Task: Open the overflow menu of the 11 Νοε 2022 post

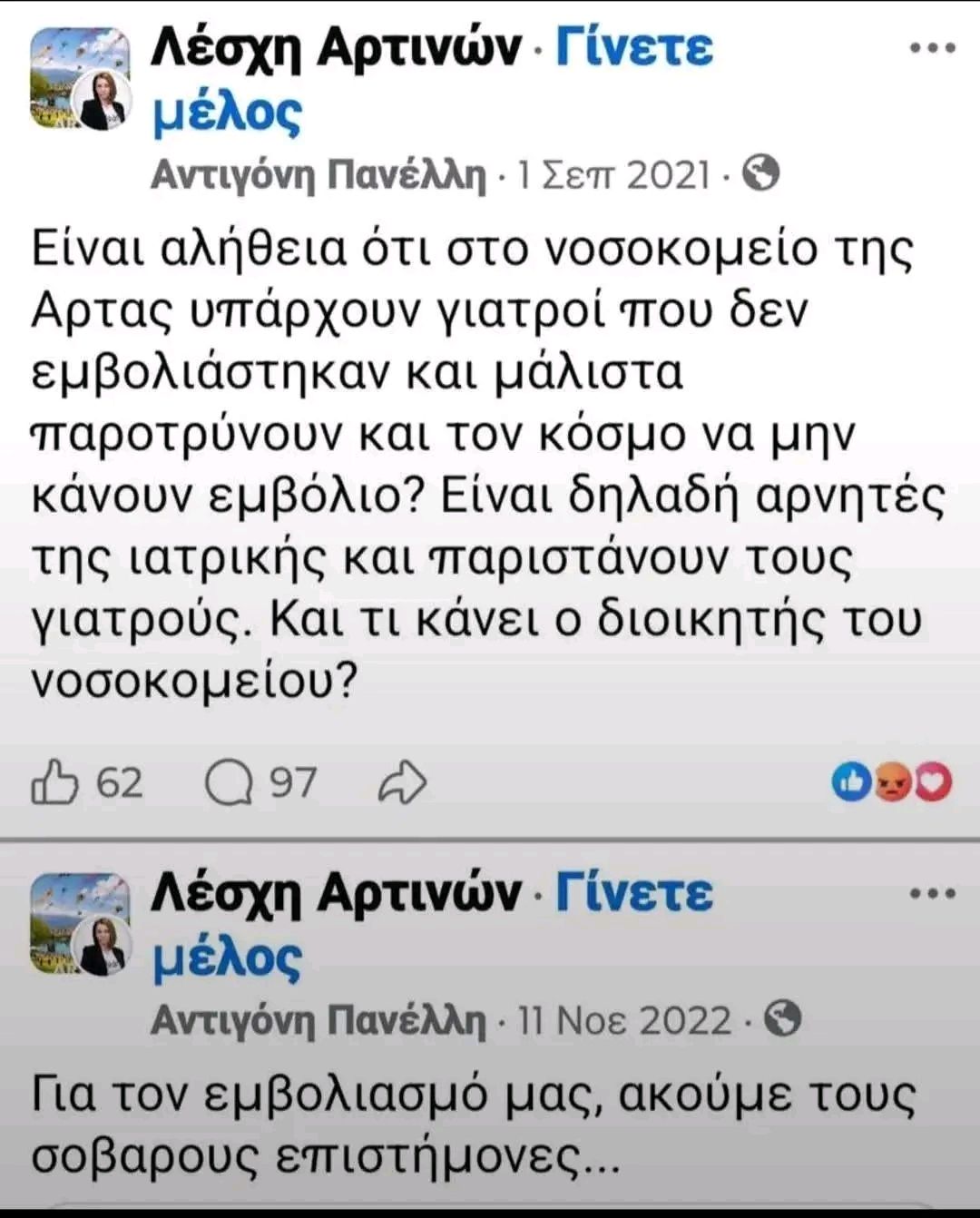Action: (x=932, y=894)
